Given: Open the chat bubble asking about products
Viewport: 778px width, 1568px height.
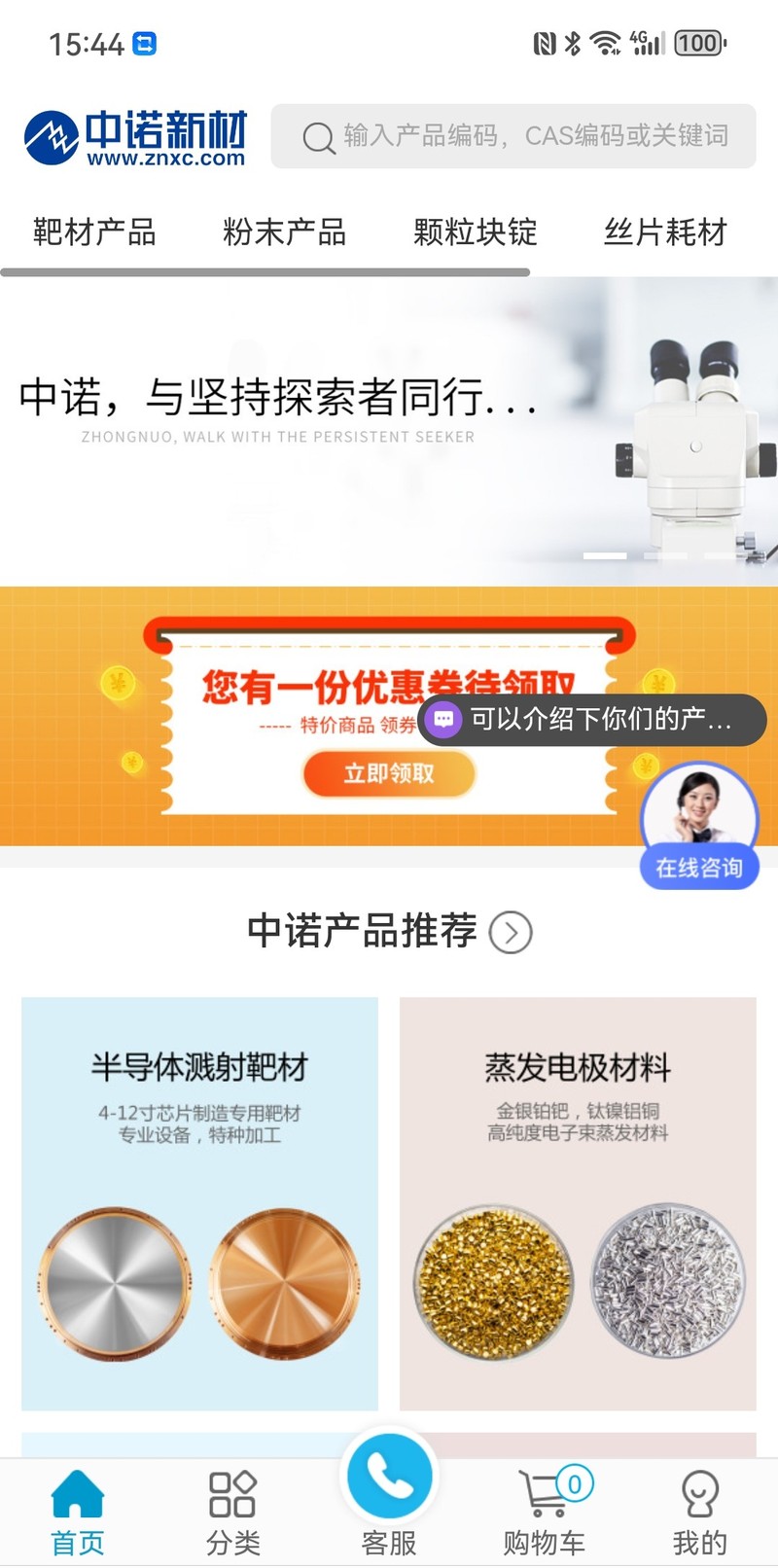Looking at the screenshot, I should [x=592, y=720].
